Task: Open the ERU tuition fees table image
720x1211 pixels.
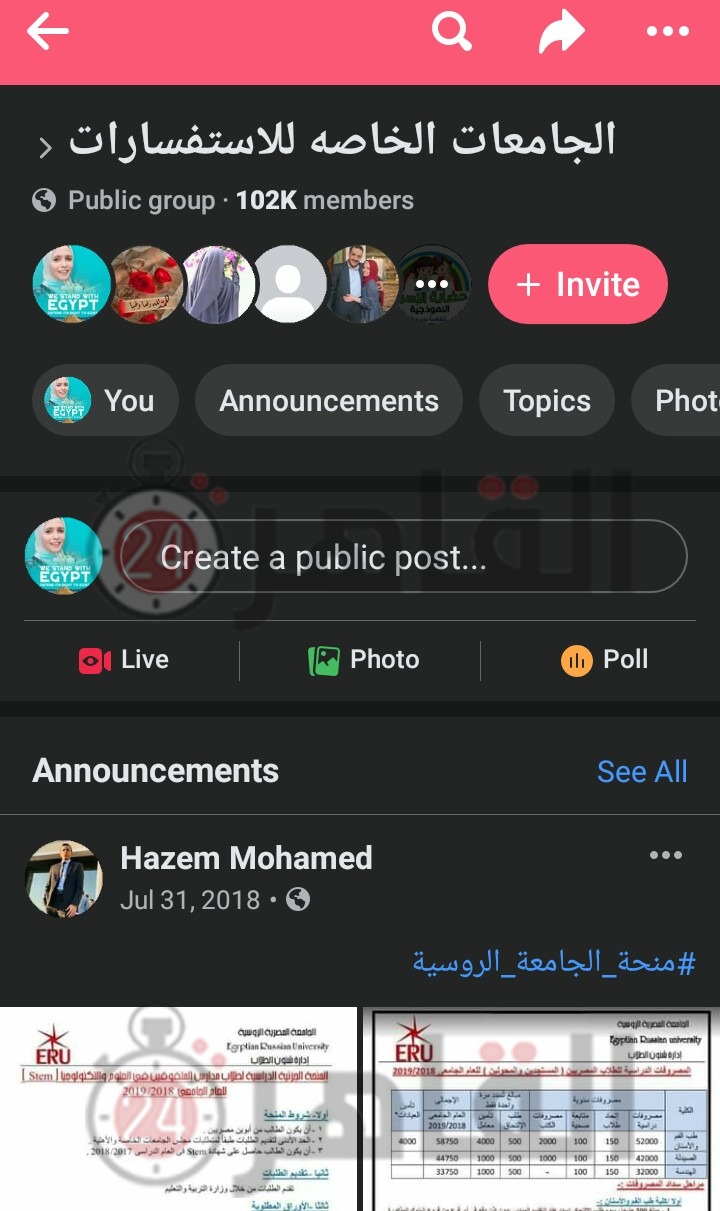Action: coord(542,1108)
